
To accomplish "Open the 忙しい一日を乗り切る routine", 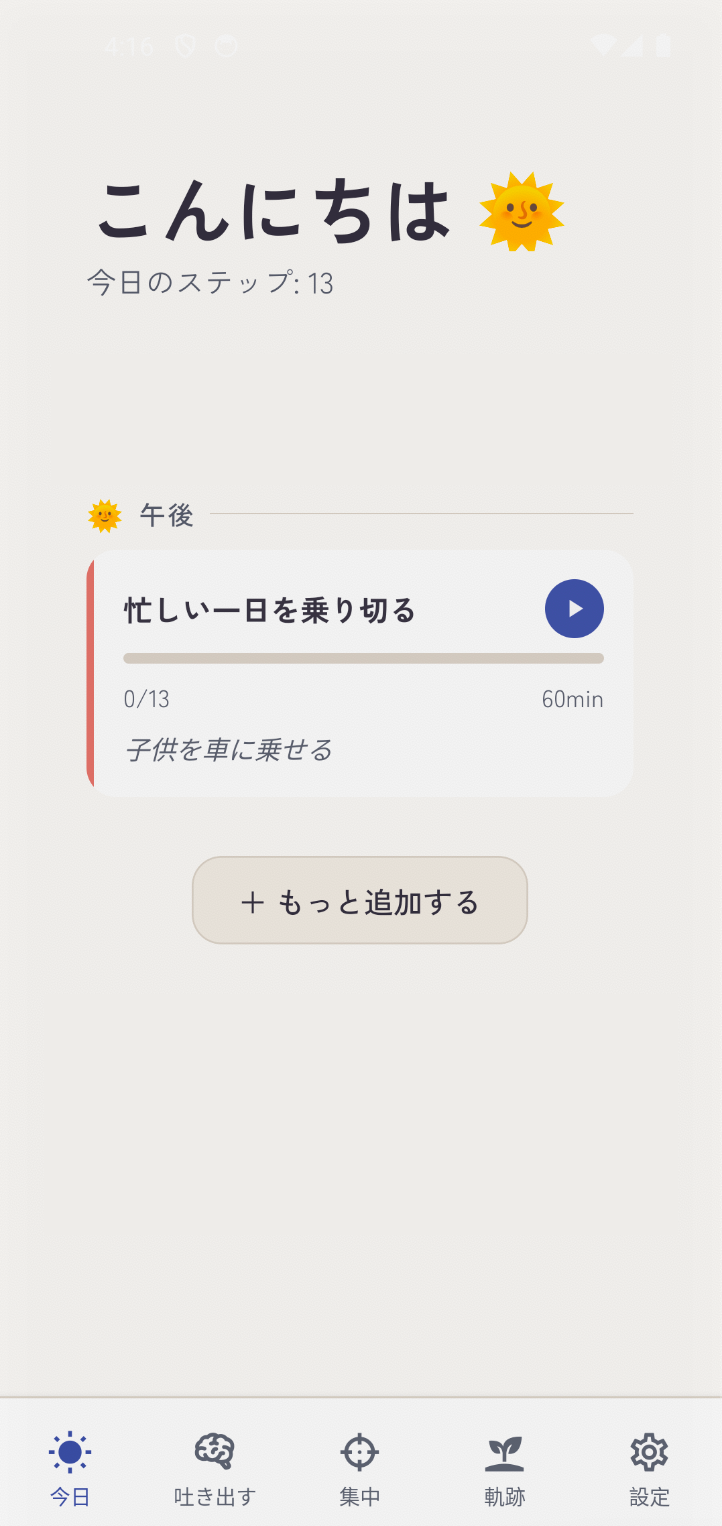I will [268, 609].
